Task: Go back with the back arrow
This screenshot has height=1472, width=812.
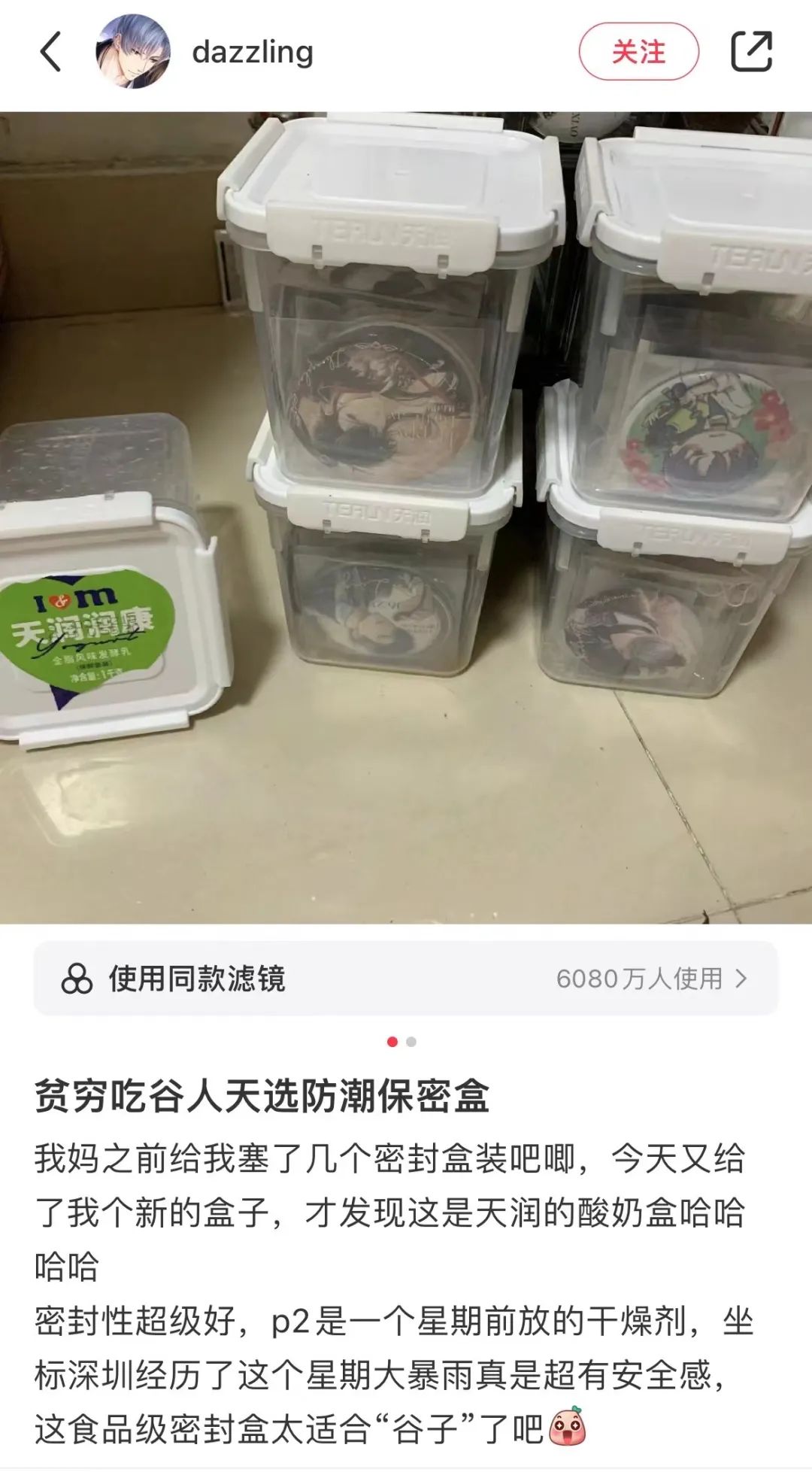Action: click(x=50, y=52)
